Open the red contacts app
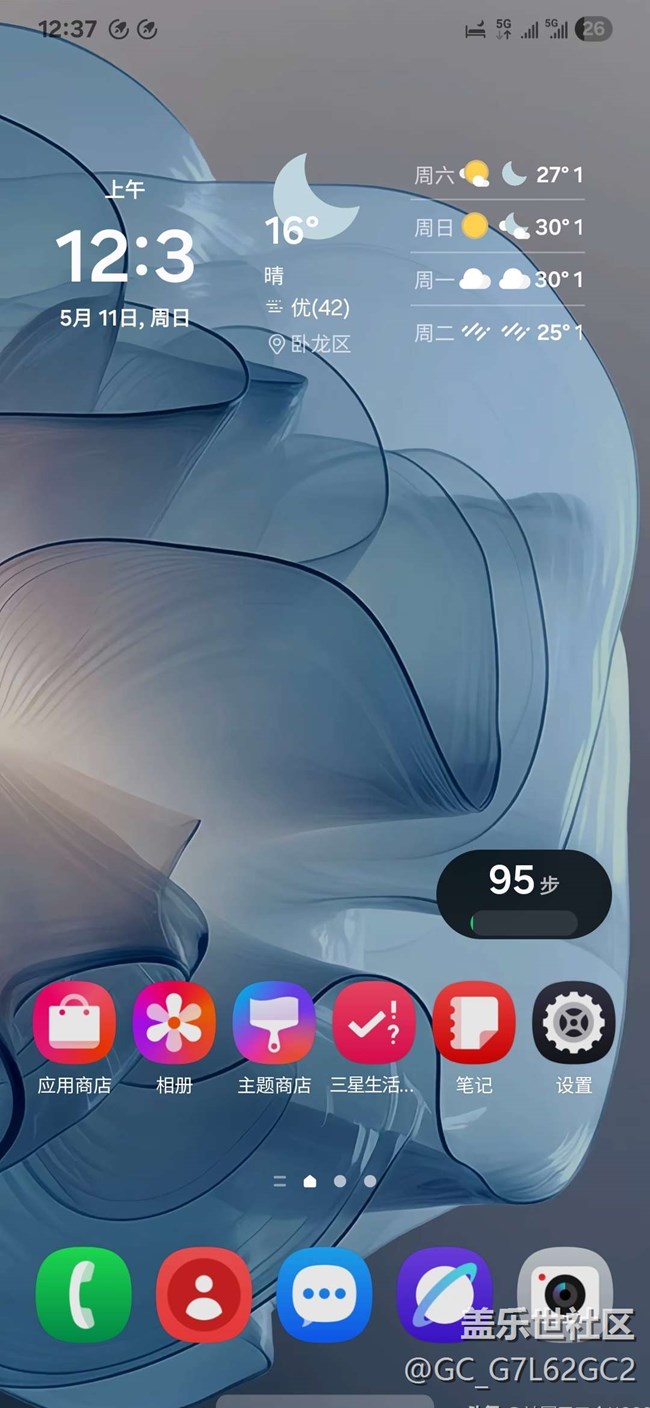The image size is (650, 1408). (x=204, y=1294)
